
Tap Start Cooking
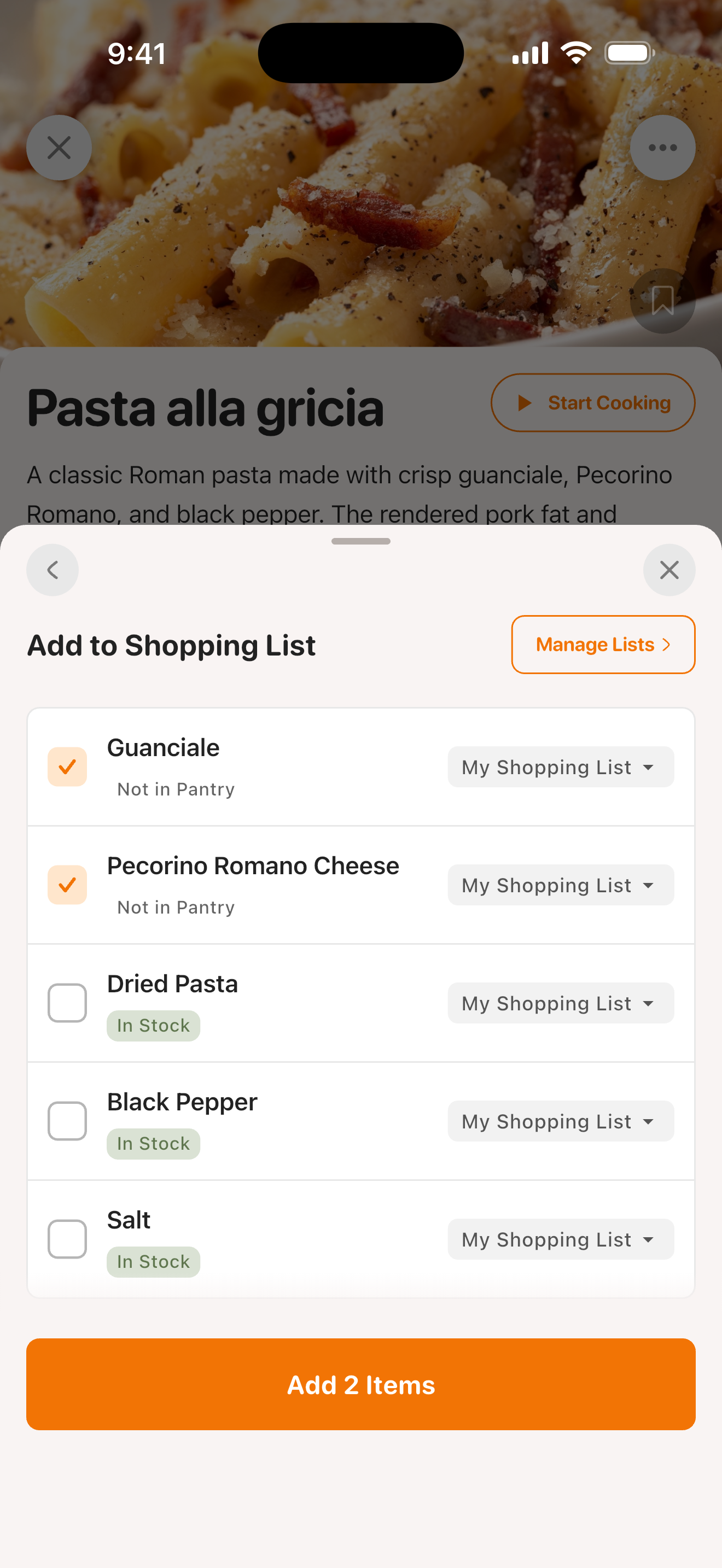[592, 402]
